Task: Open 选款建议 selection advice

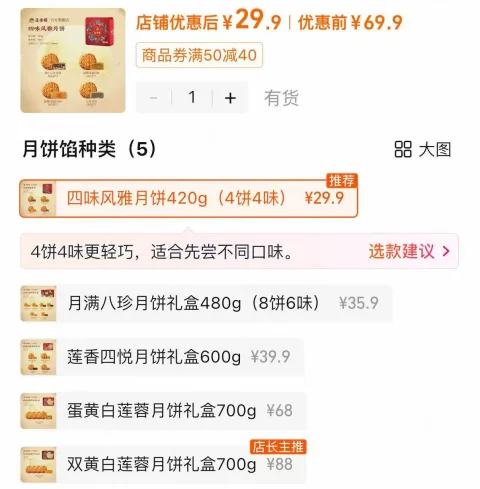Action: tap(409, 251)
